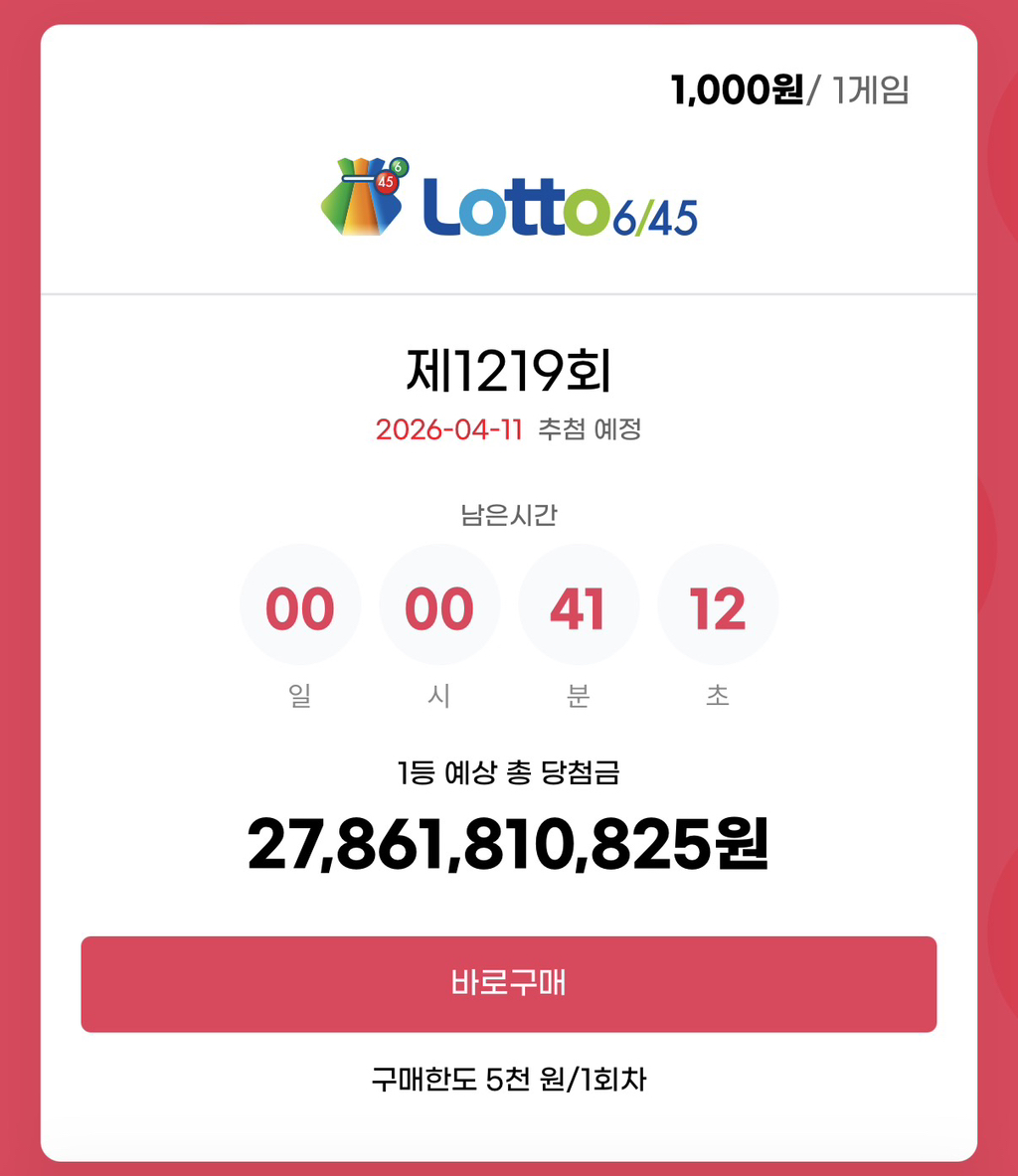Expand the 2026-04-11 추첨 예정 date line
Viewport: 1018px width, 1176px height.
point(508,429)
